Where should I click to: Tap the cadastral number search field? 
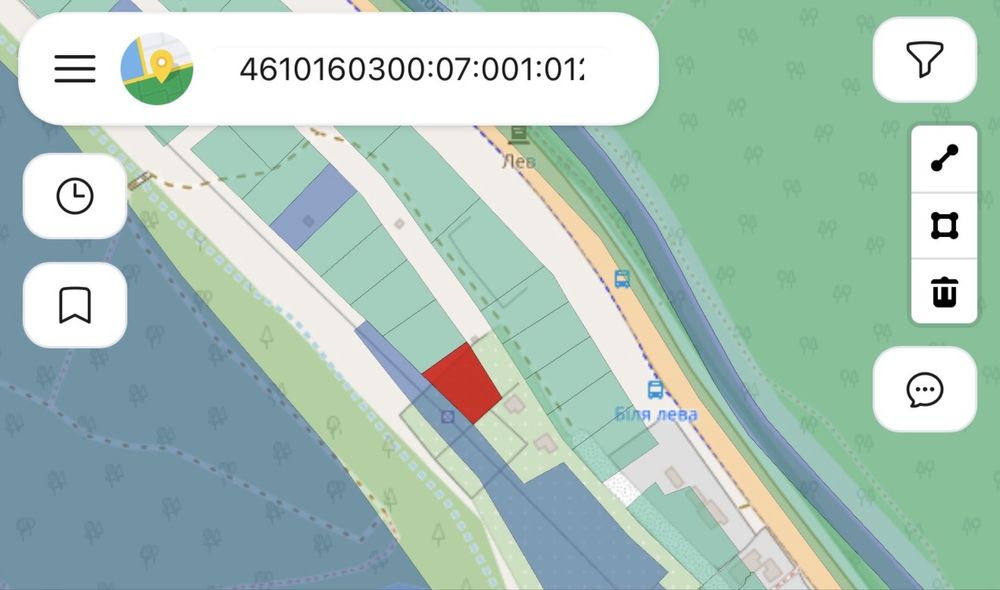point(412,68)
